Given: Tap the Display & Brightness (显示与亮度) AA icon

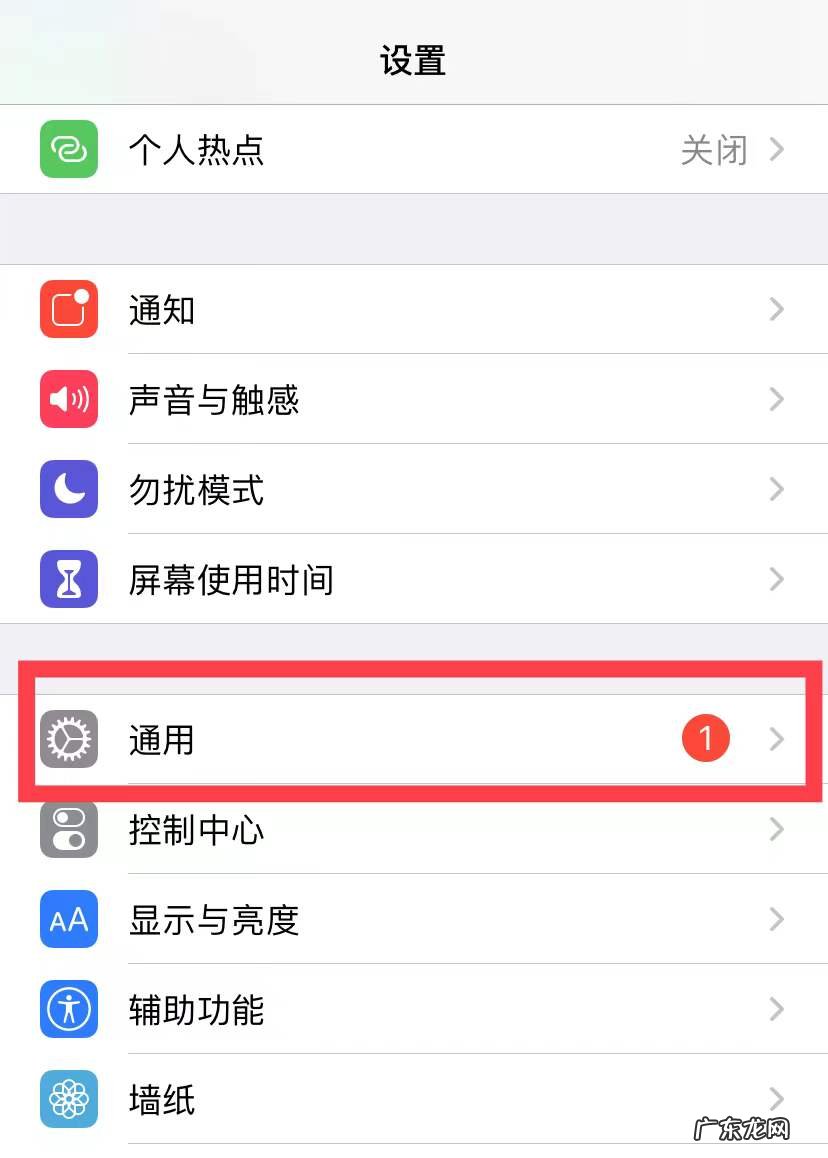Looking at the screenshot, I should click(67, 919).
